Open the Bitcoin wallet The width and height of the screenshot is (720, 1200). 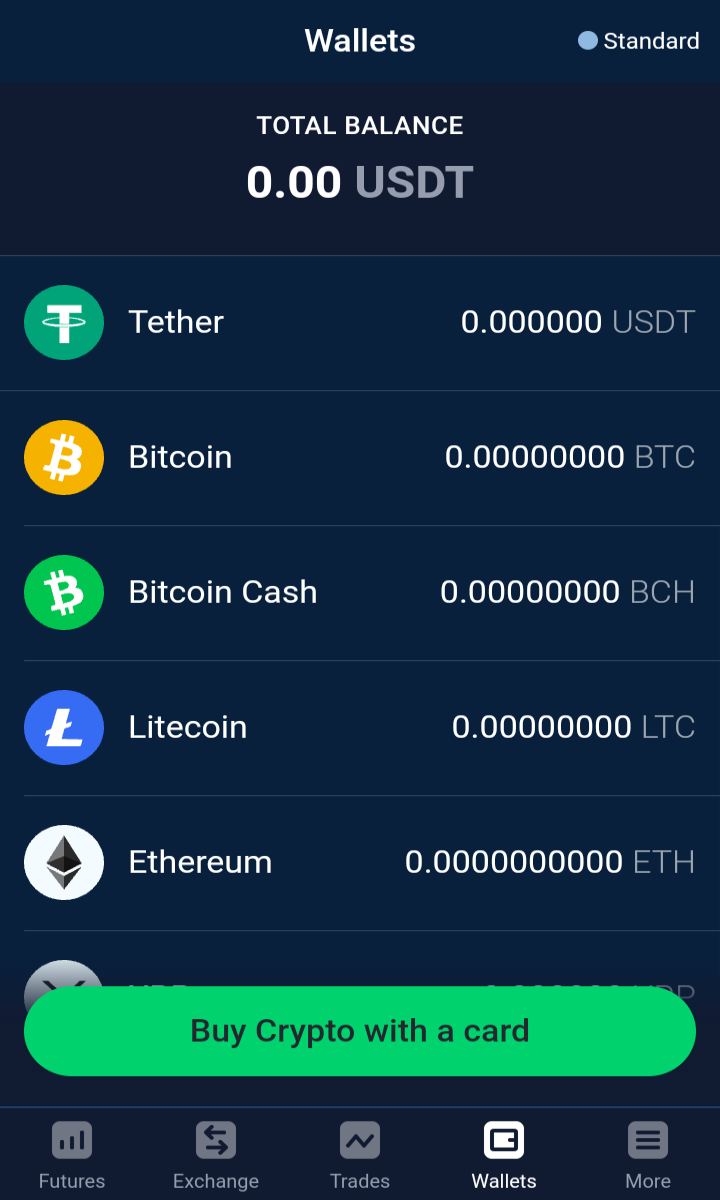360,458
